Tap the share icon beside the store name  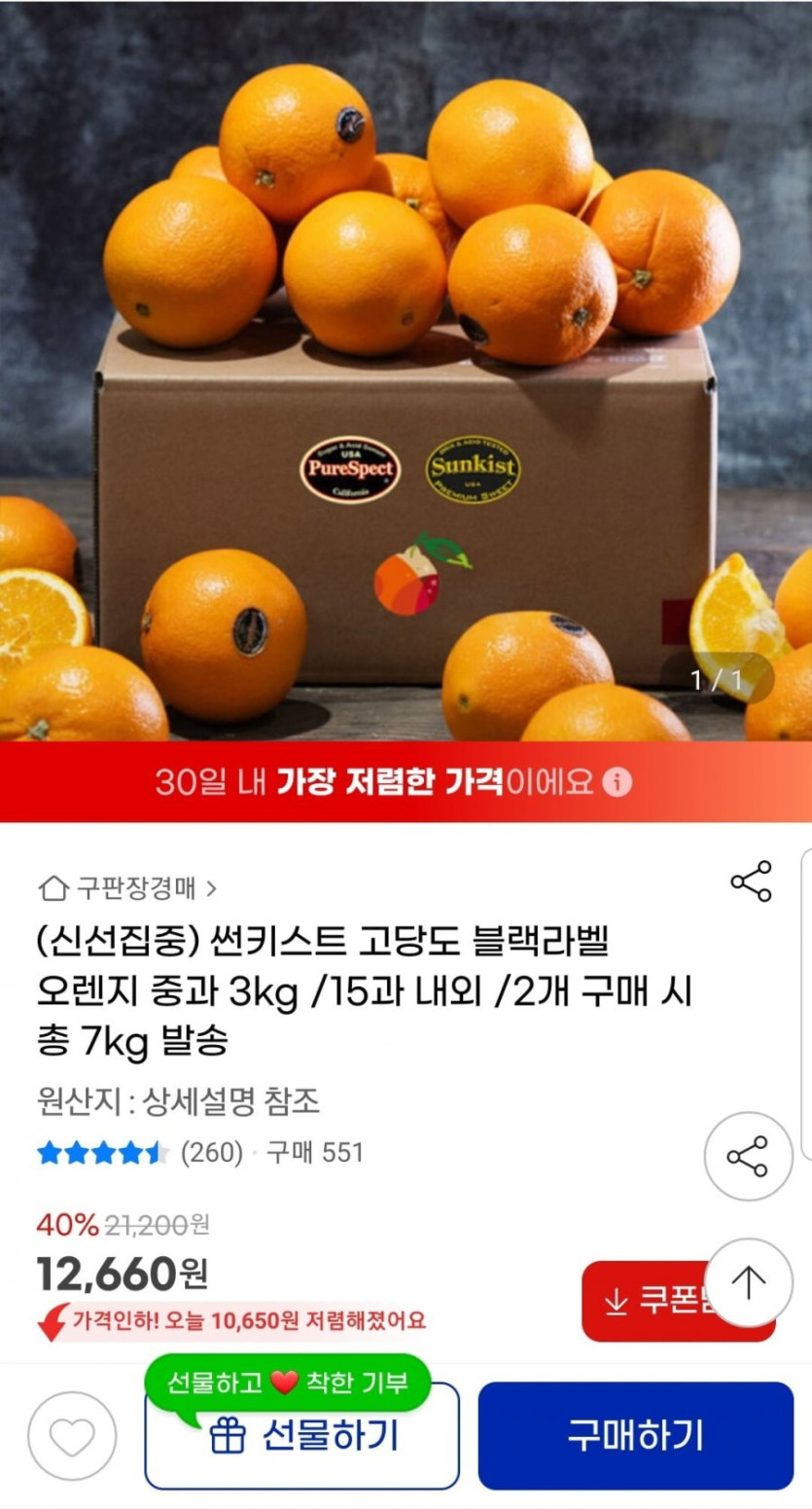[751, 881]
